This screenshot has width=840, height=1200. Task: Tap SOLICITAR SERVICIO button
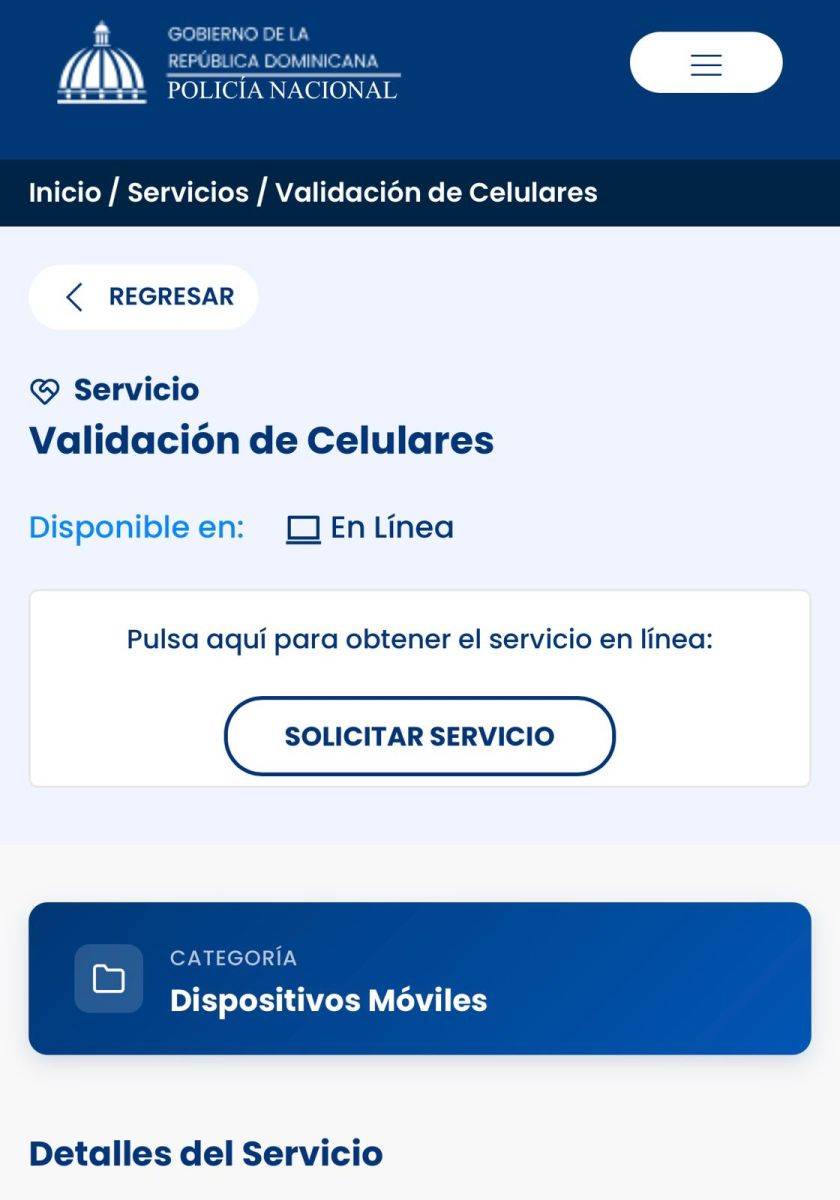click(x=419, y=736)
